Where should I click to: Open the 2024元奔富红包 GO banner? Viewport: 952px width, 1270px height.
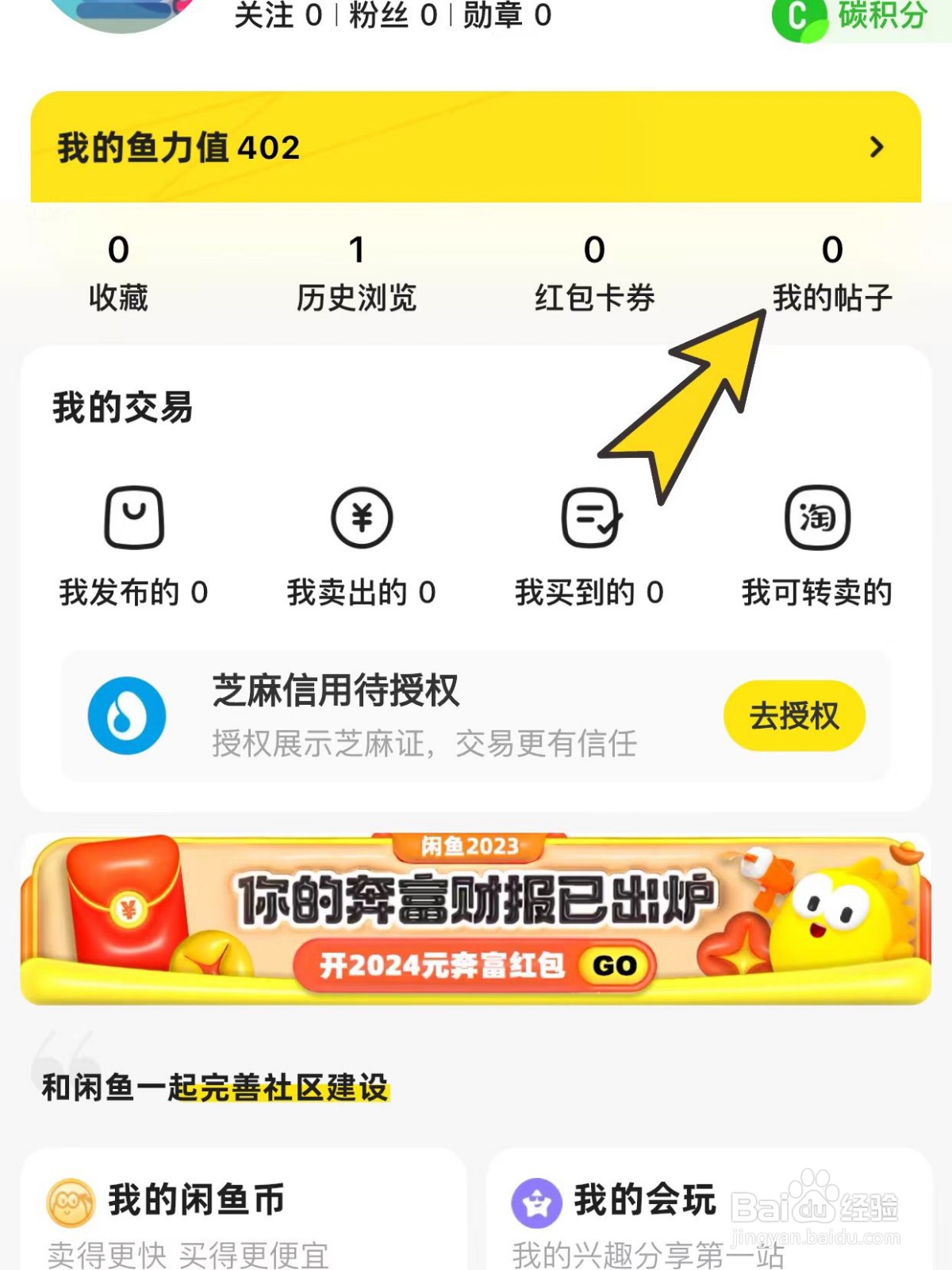click(476, 964)
